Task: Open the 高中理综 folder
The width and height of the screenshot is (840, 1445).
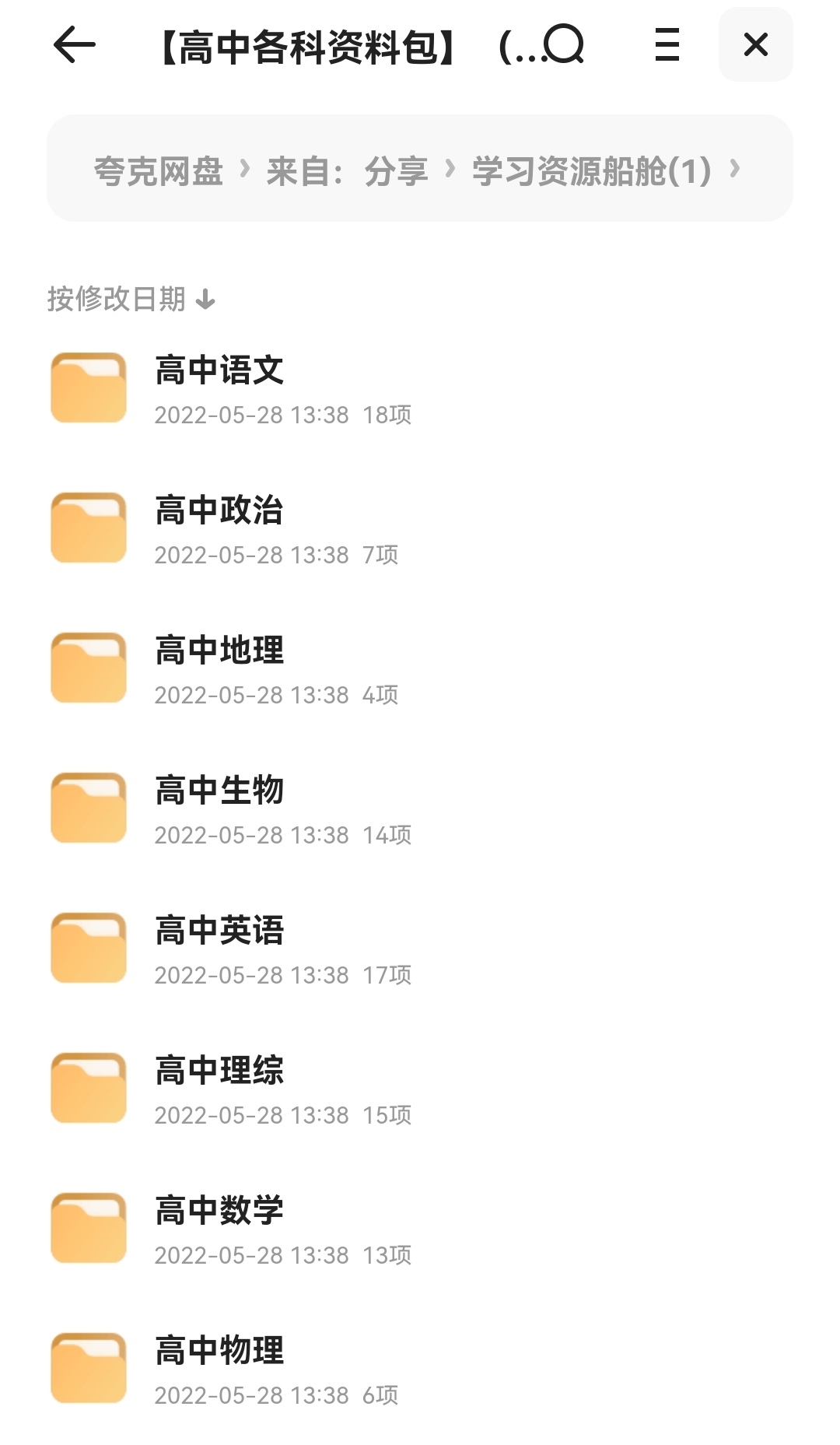Action: pos(420,1089)
